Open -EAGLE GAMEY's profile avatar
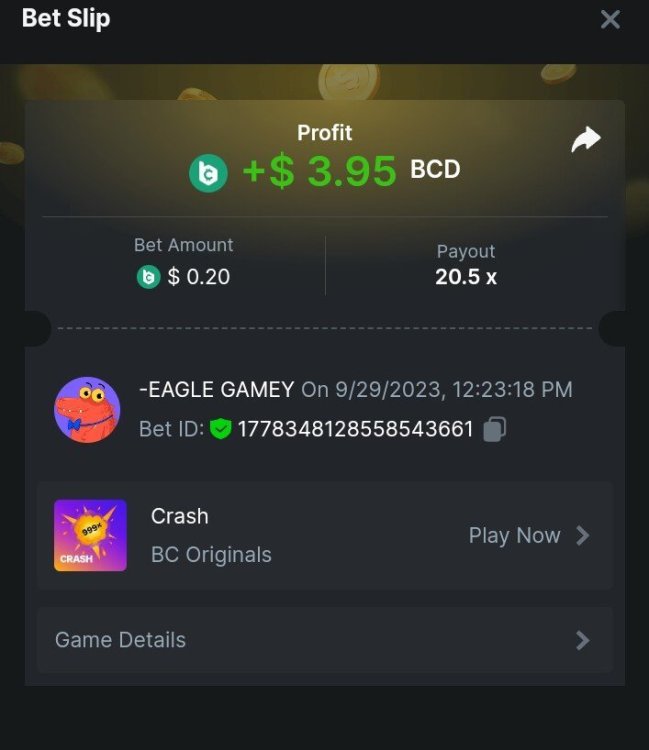The image size is (649, 750). pyautogui.click(x=87, y=410)
